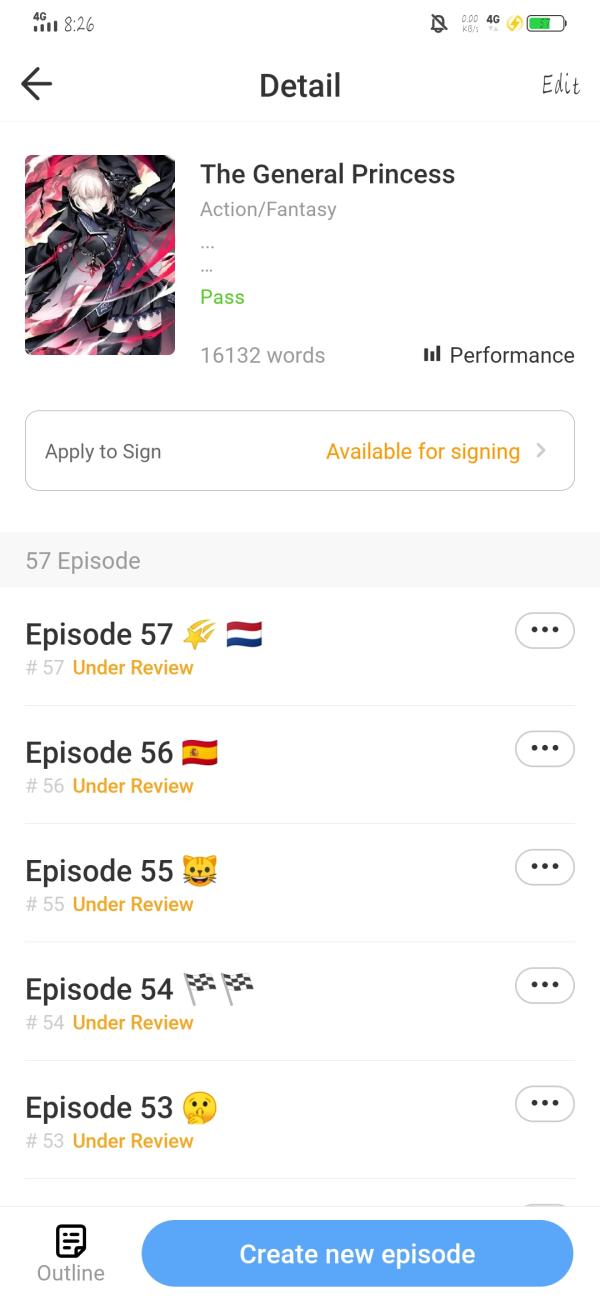The width and height of the screenshot is (600, 1300).
Task: Open Apply to Sign row
Action: [300, 451]
